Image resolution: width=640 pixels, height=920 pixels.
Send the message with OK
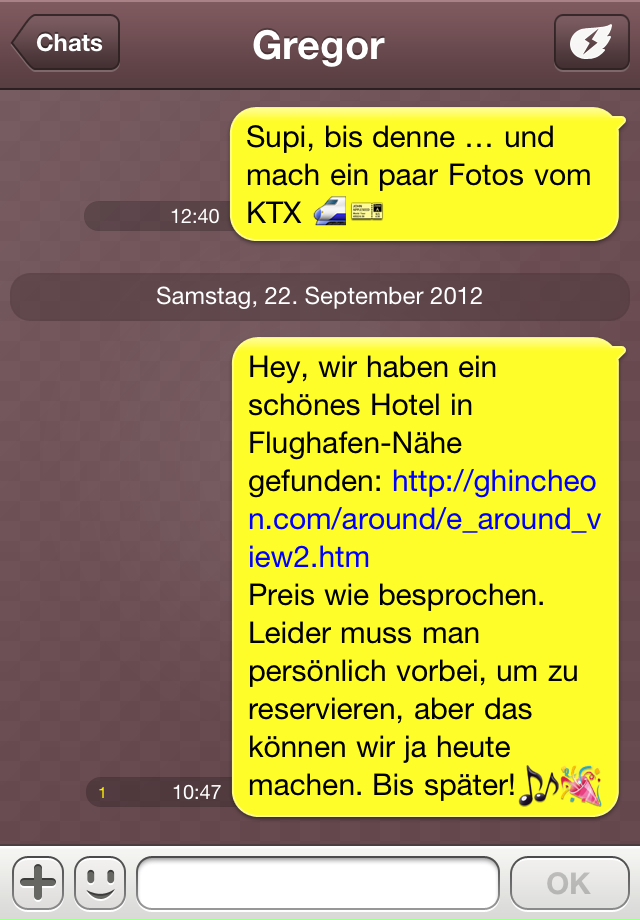coord(569,882)
